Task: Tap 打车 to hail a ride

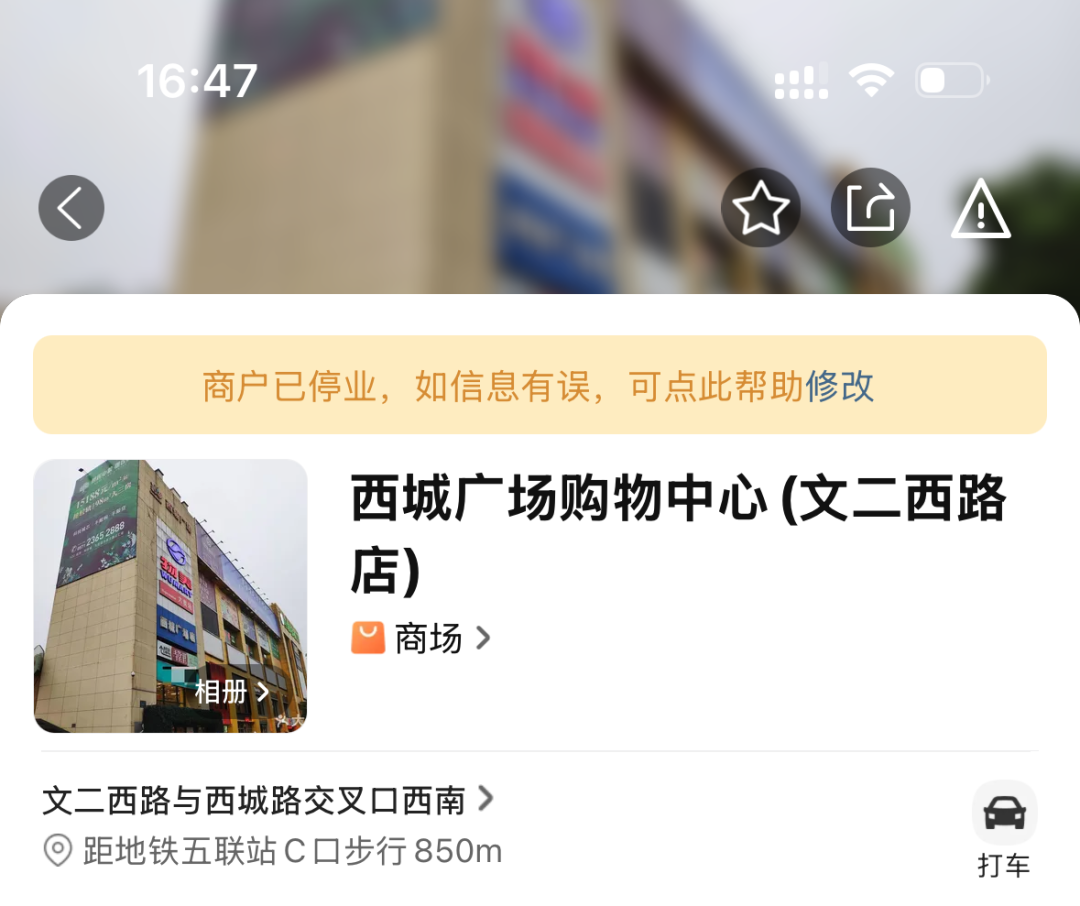Action: point(1004,830)
